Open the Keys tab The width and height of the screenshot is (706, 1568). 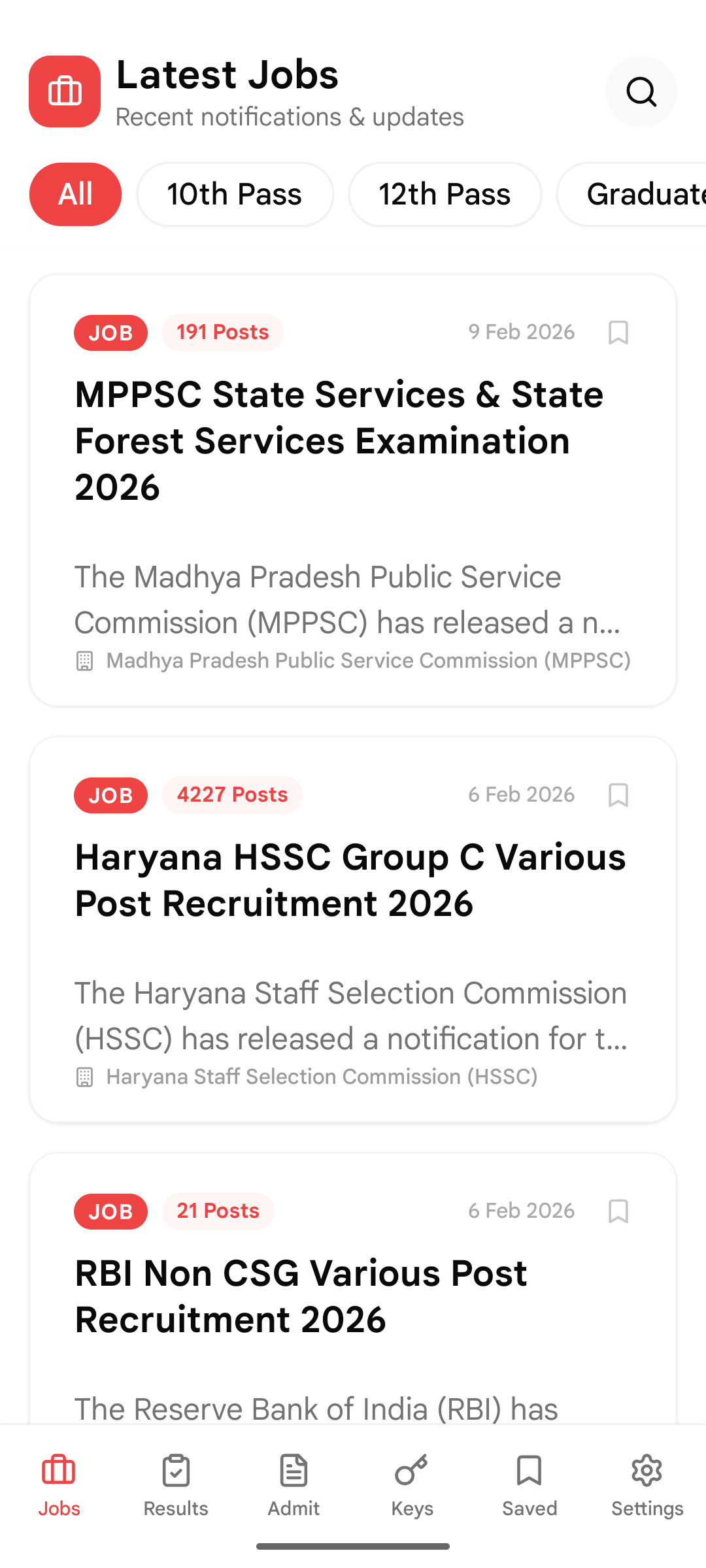[412, 1484]
